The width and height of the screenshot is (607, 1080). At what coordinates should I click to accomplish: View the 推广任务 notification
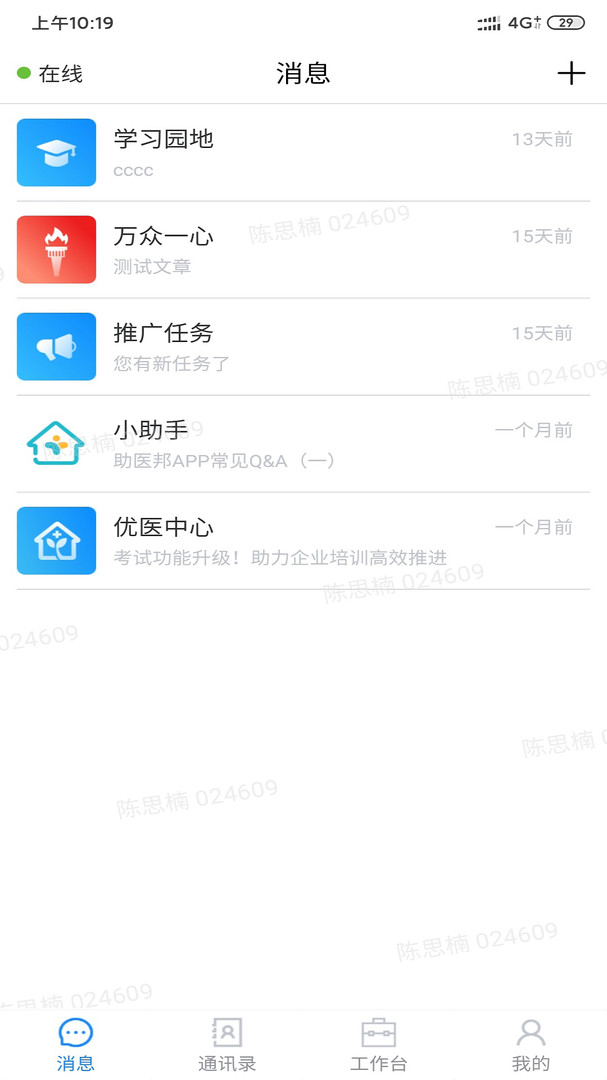click(x=303, y=347)
